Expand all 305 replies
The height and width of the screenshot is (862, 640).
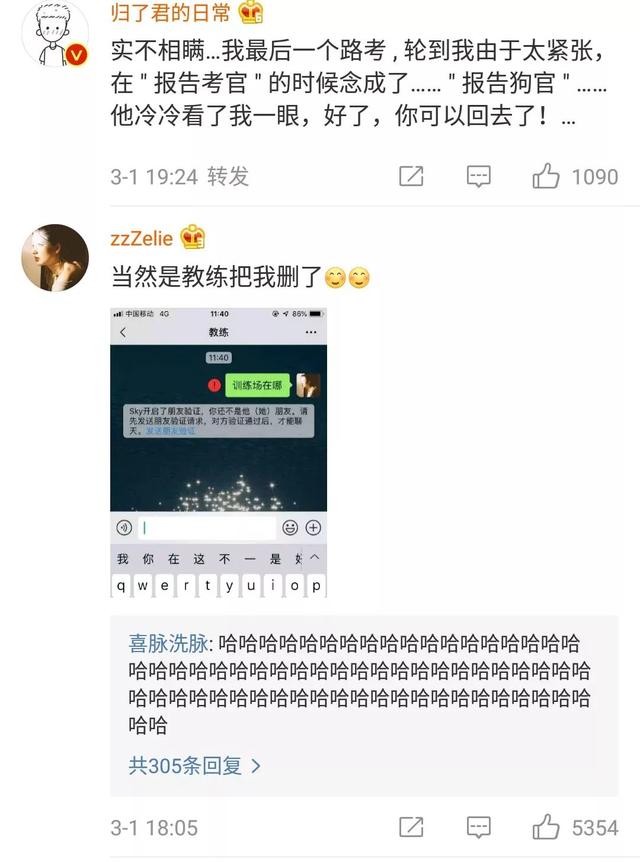click(195, 766)
